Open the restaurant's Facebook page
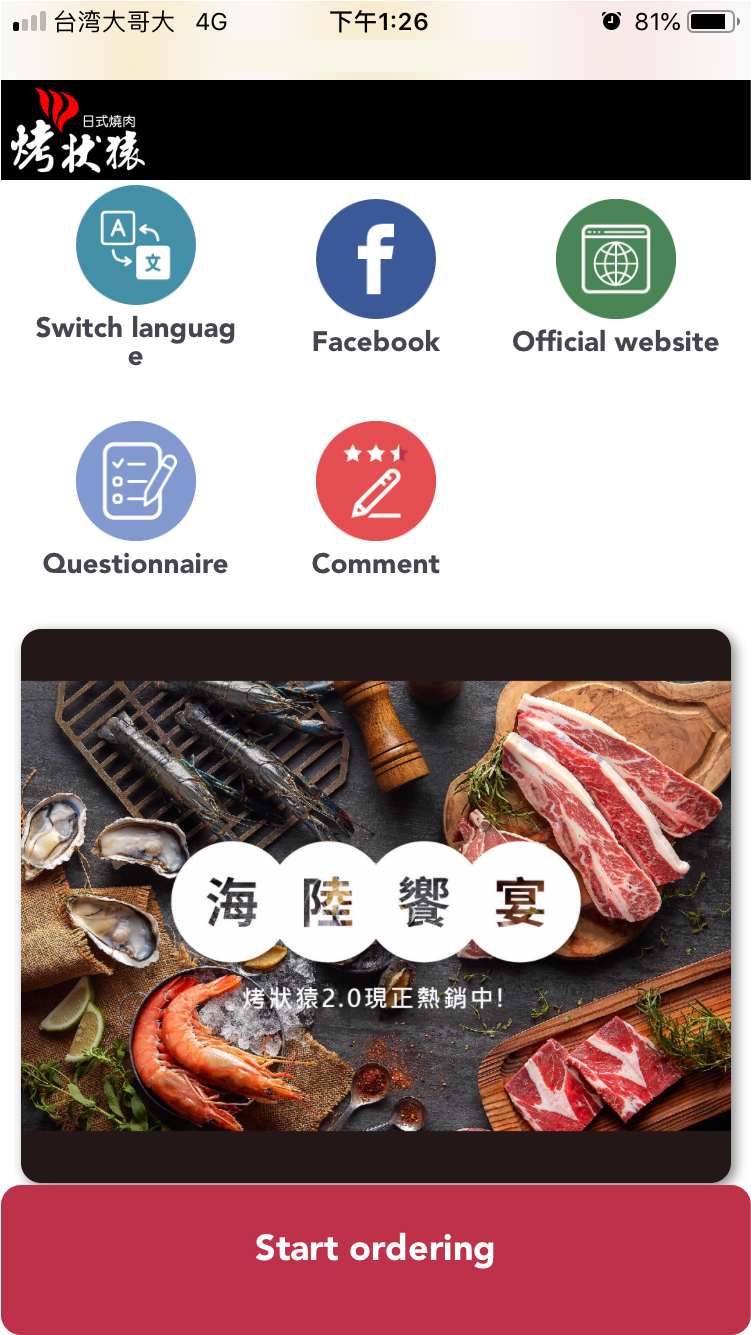This screenshot has height=1335, width=751. (376, 259)
